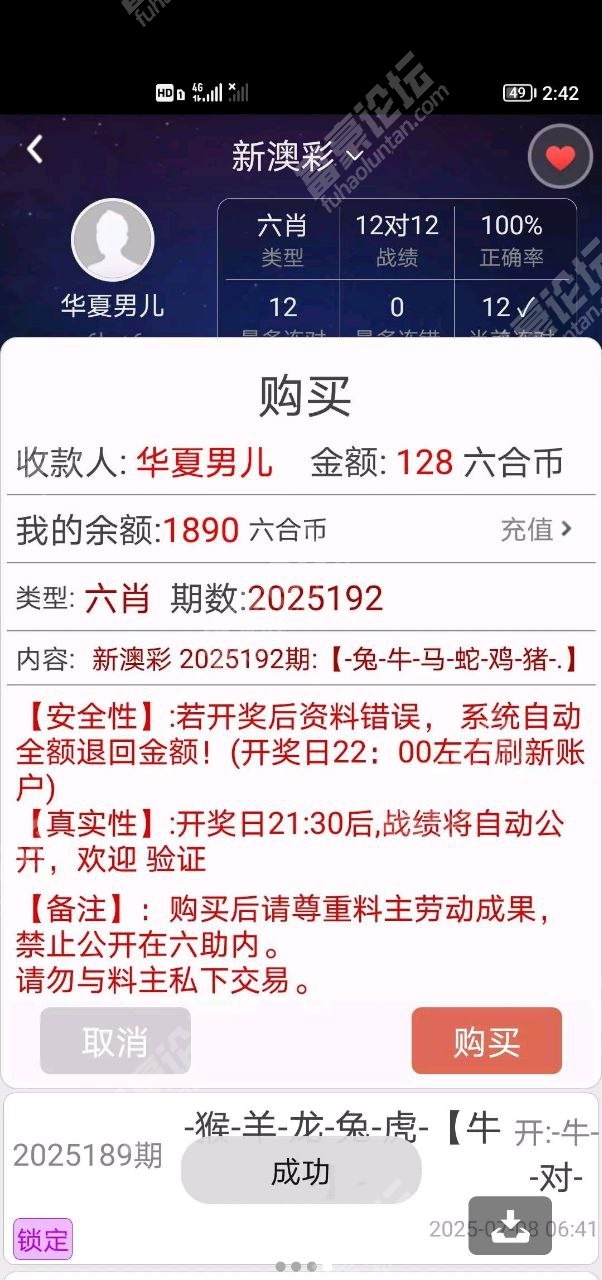Screen dimensions: 602x1280
Task: Open 华夏男儿's profile avatar
Action: click(x=113, y=241)
